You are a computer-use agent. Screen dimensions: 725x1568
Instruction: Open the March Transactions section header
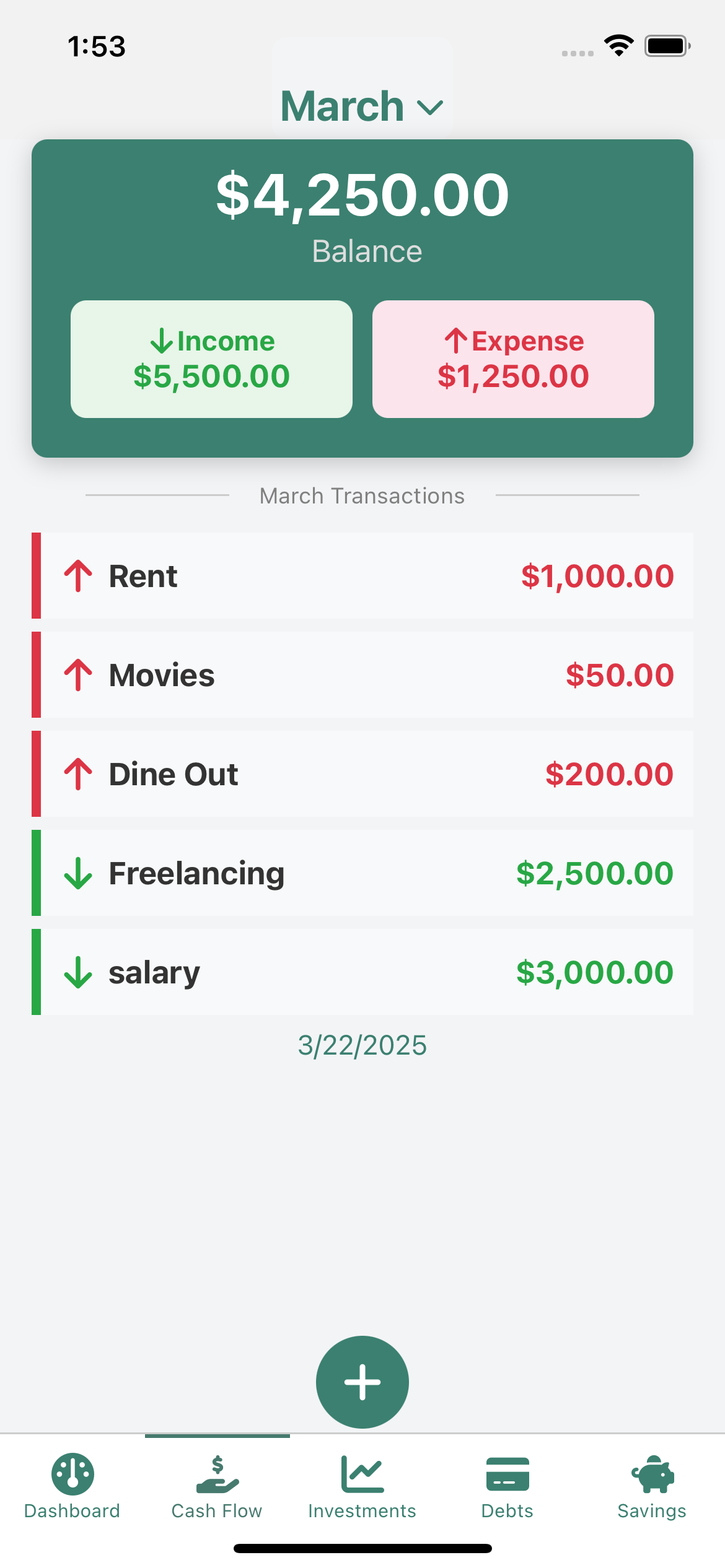click(362, 495)
